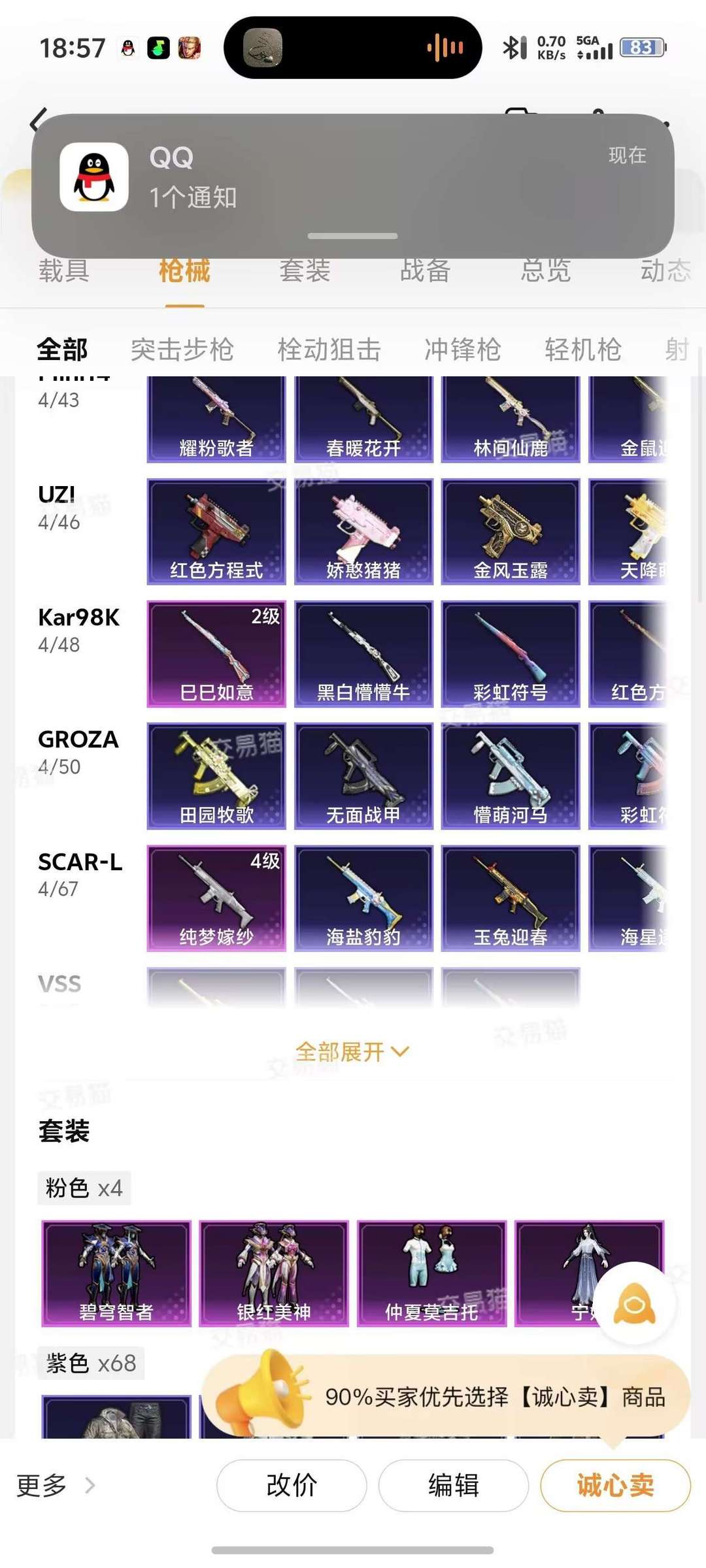
Task: Switch to the 载具 tab
Action: pyautogui.click(x=63, y=270)
